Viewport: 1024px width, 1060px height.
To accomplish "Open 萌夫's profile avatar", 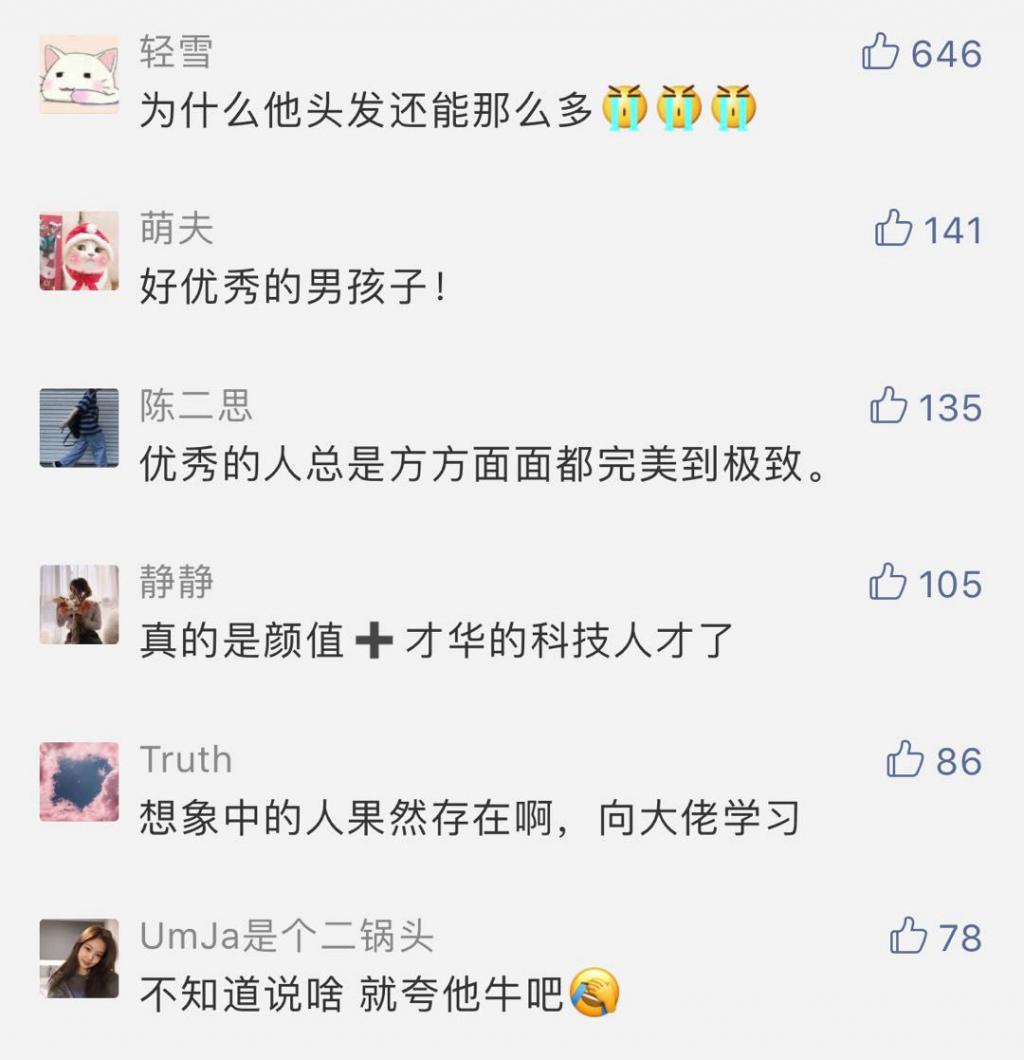I will [79, 251].
